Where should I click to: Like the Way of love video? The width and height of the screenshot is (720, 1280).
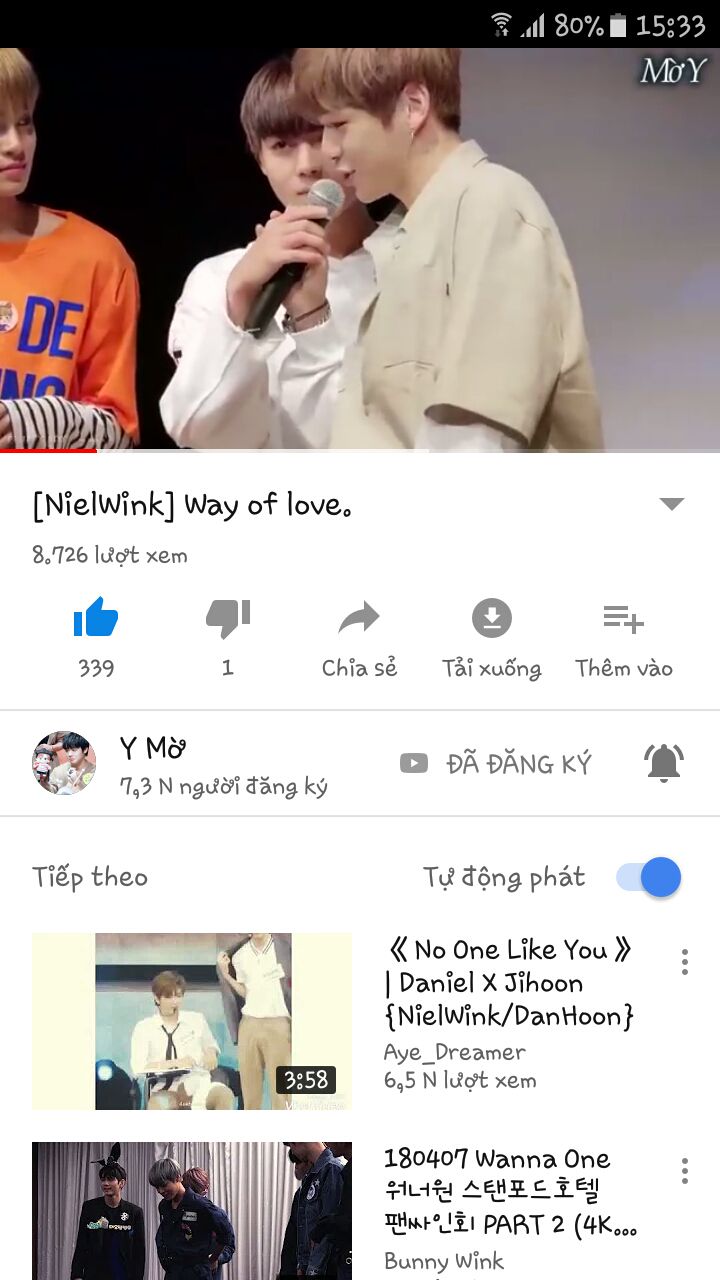(x=96, y=620)
